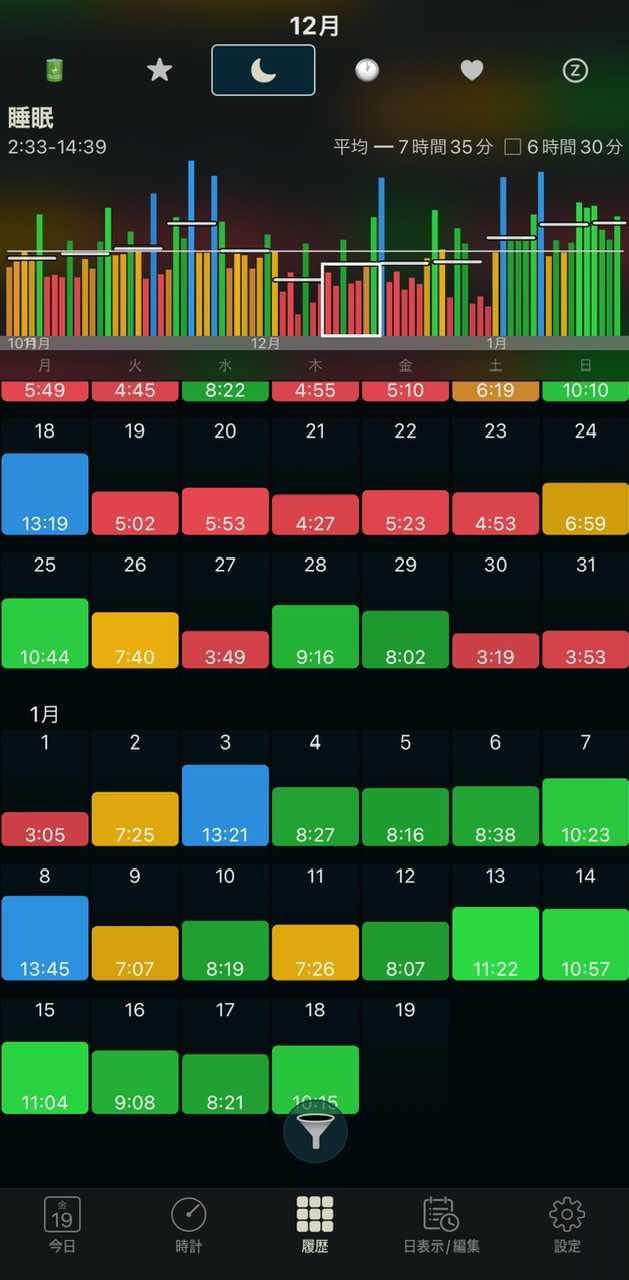Toggle the 6時間30分 goal checkbox

click(513, 147)
